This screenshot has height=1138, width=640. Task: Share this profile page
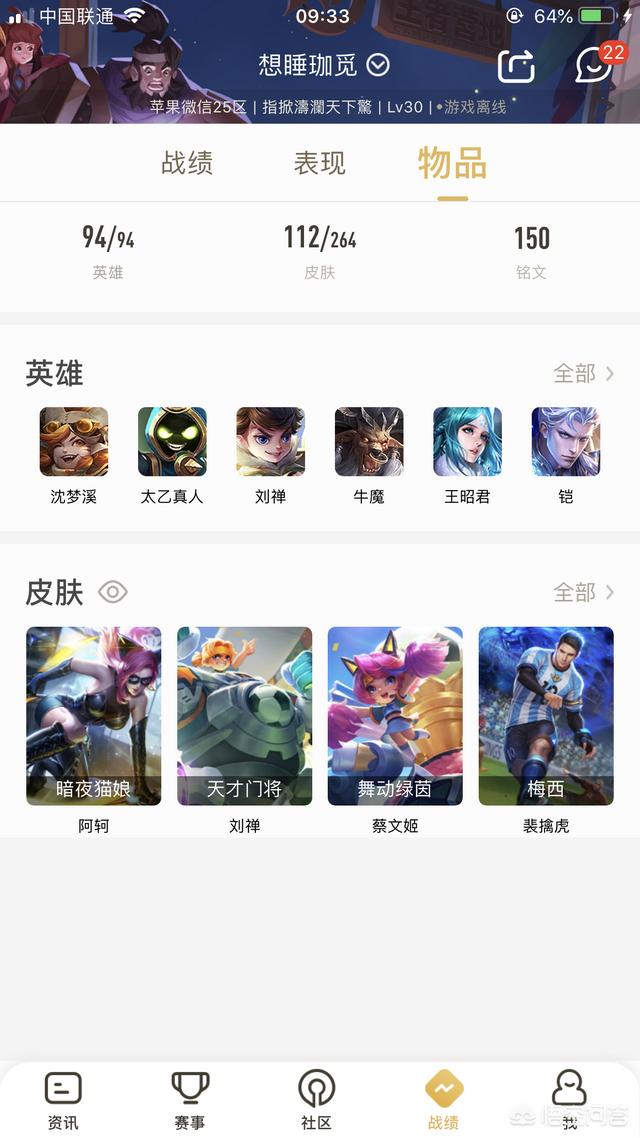(517, 65)
